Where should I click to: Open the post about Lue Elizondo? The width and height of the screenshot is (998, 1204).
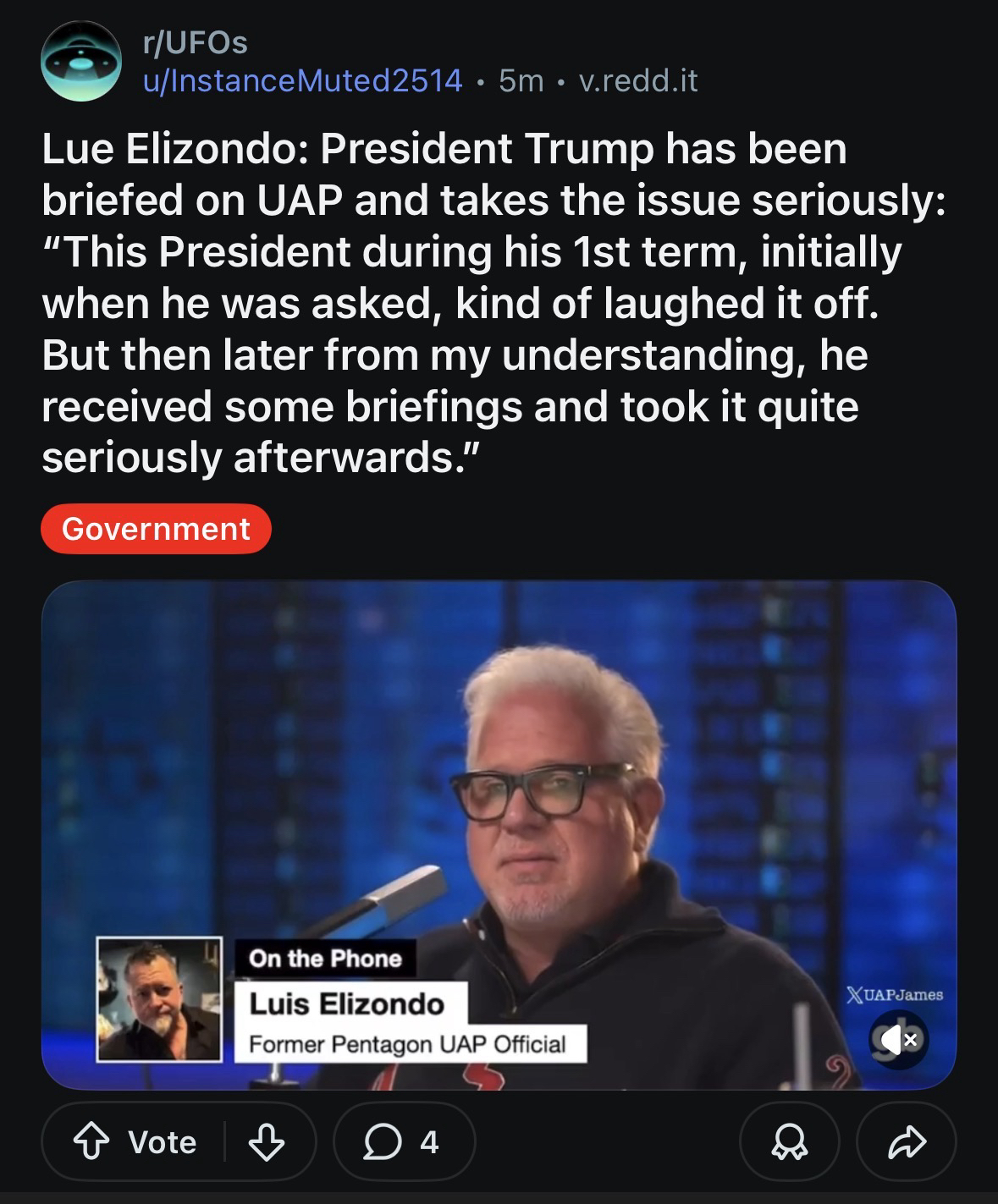coord(491,303)
